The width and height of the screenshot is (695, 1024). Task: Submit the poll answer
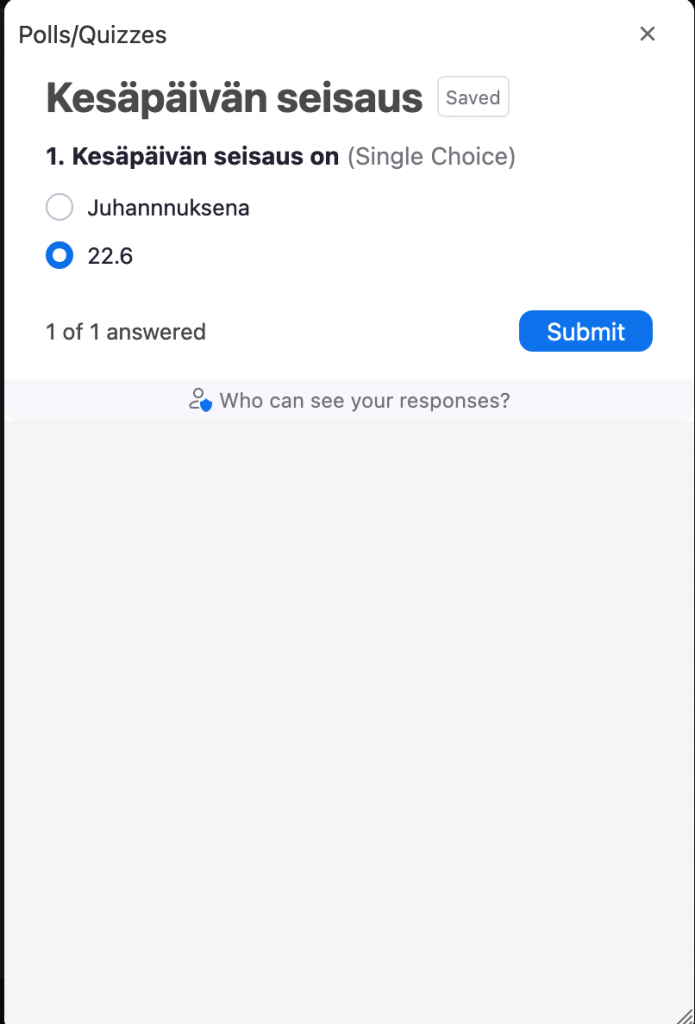[585, 331]
